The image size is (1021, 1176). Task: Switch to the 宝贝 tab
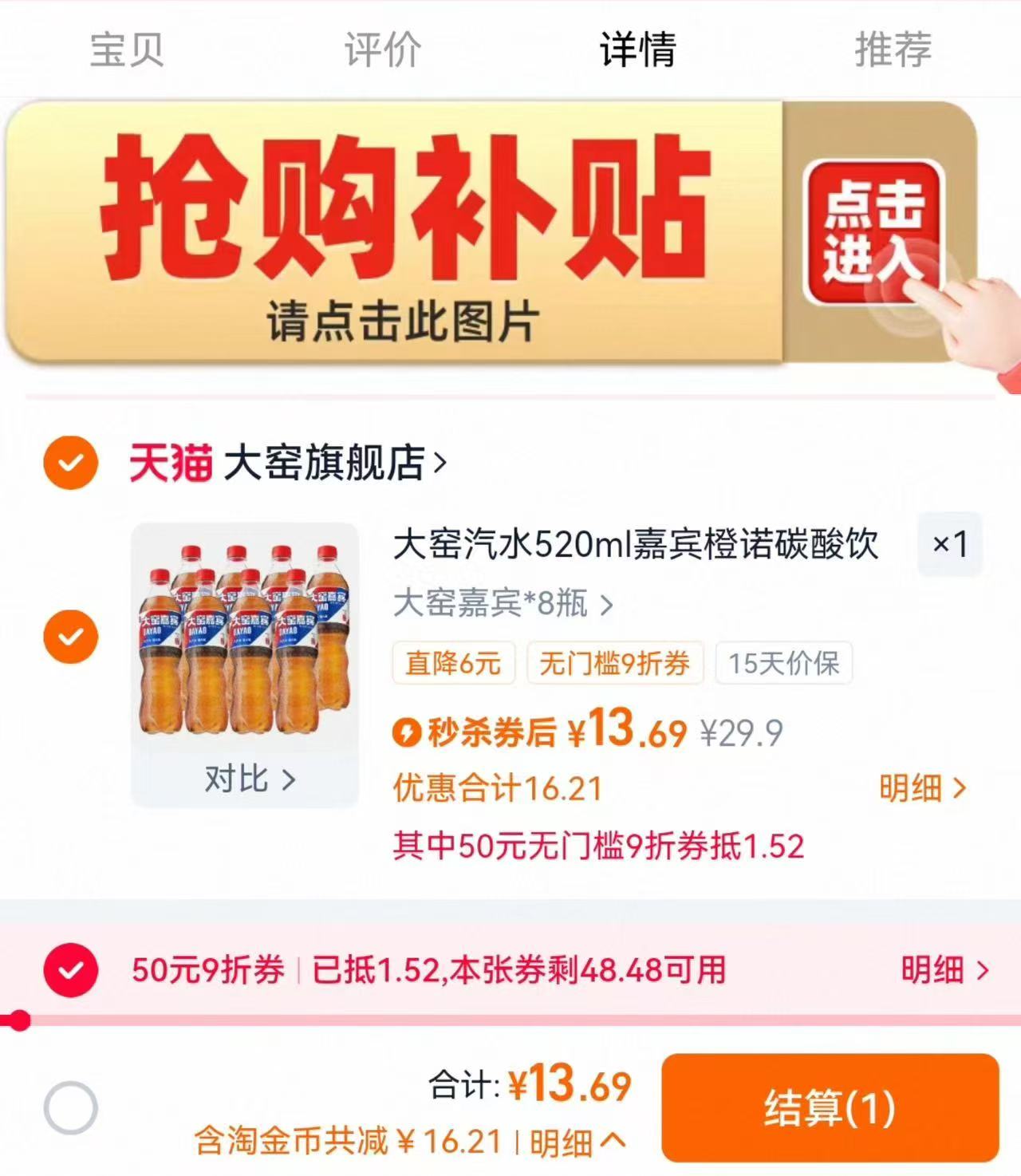point(126,50)
